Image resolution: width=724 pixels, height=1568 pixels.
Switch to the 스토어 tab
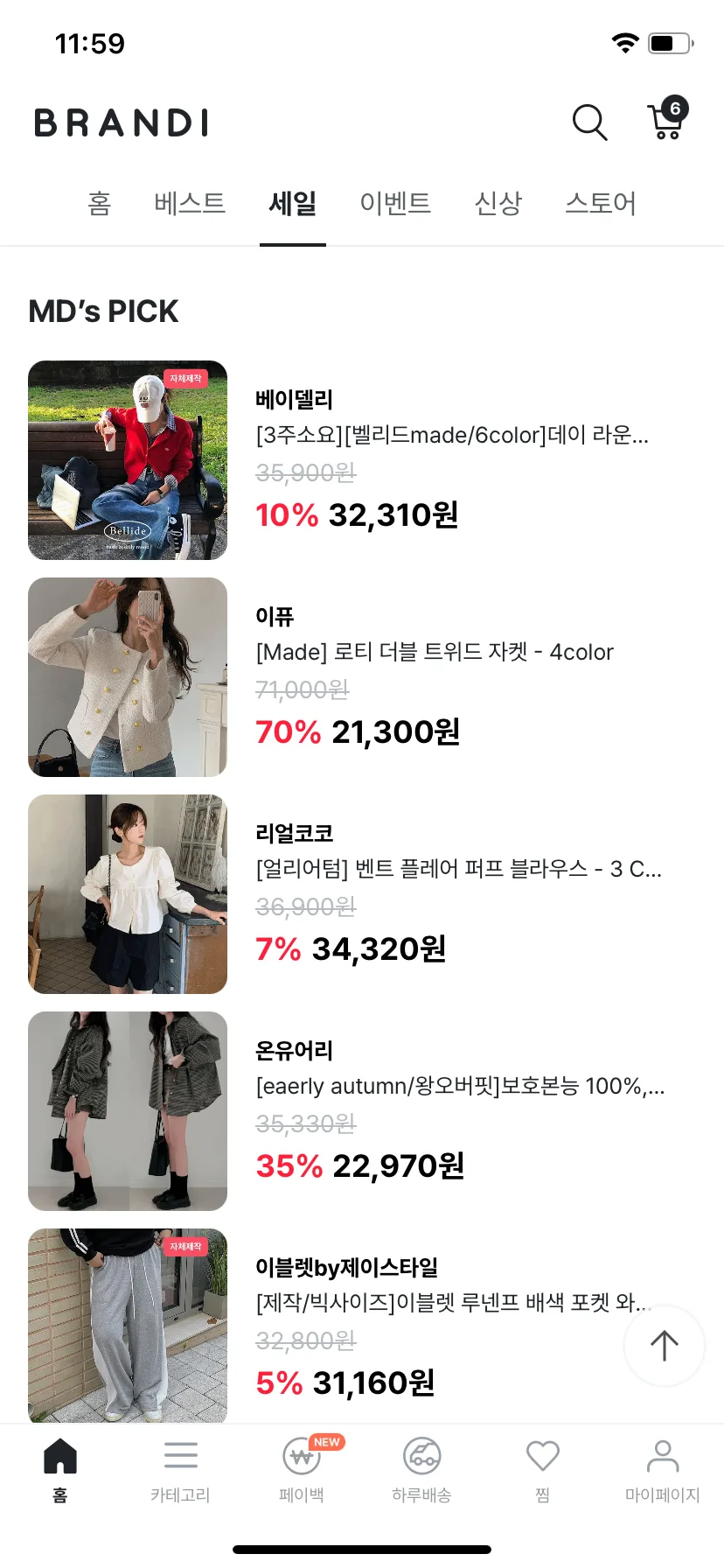[x=601, y=204]
